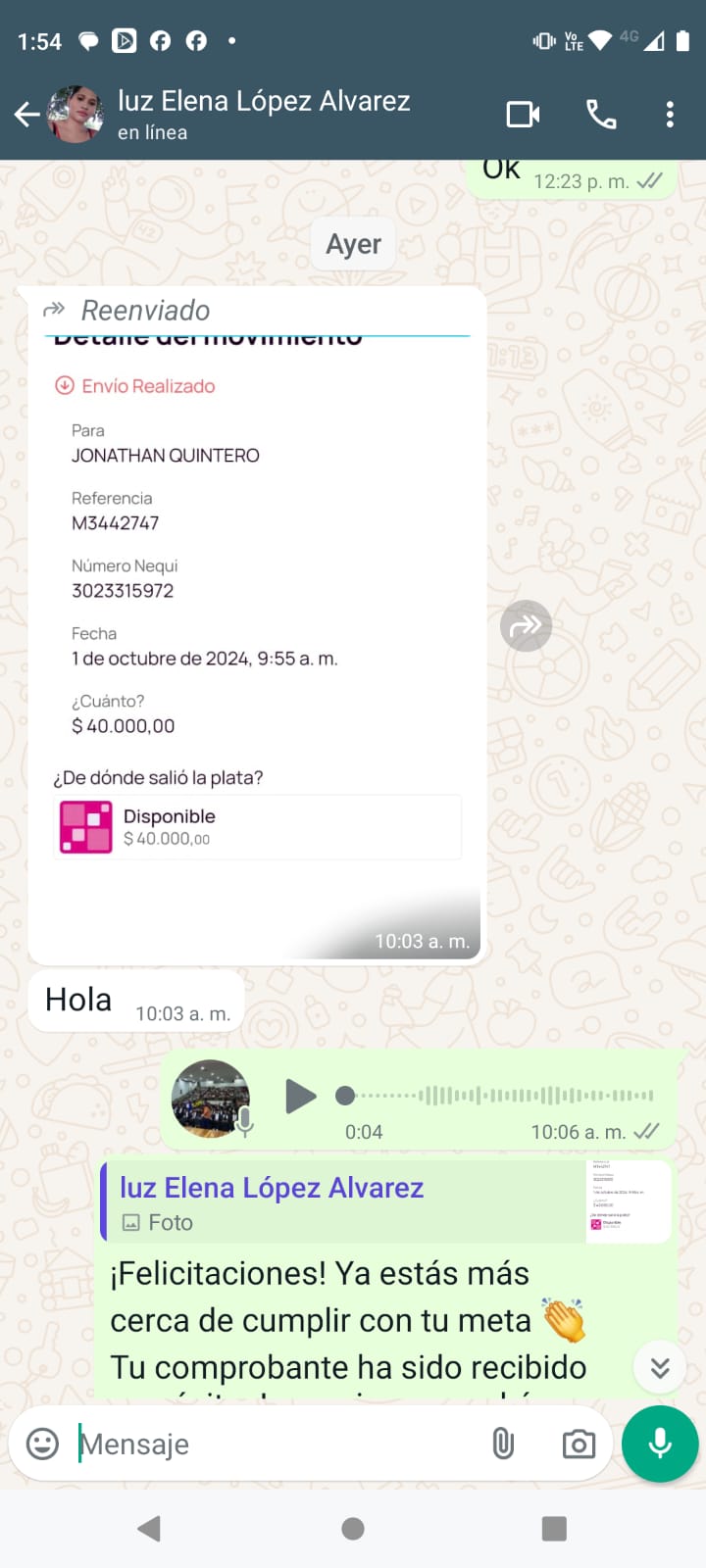Image resolution: width=706 pixels, height=1568 pixels.
Task: Start a voice call
Action: coord(601,115)
